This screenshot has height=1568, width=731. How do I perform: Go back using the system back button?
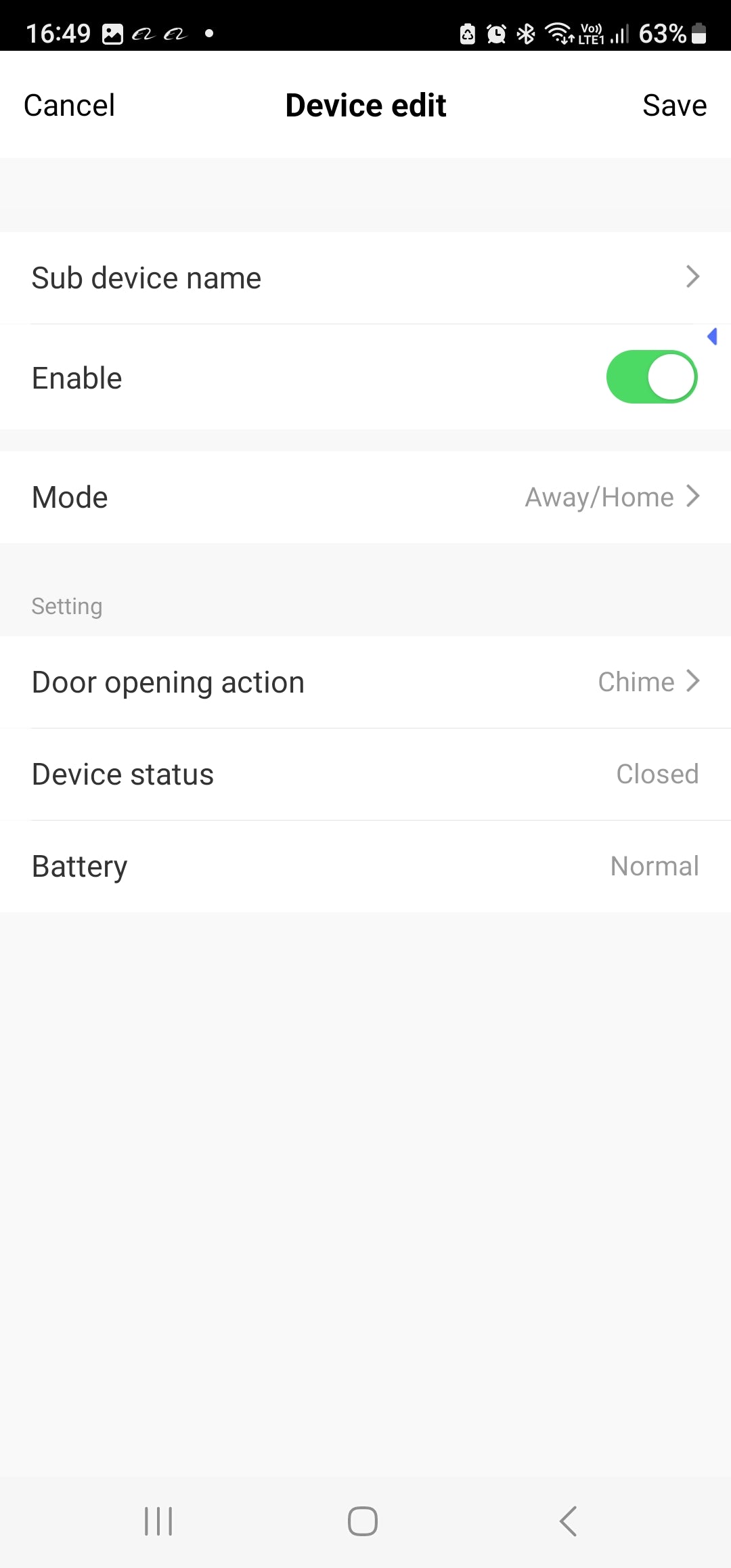tap(569, 1521)
